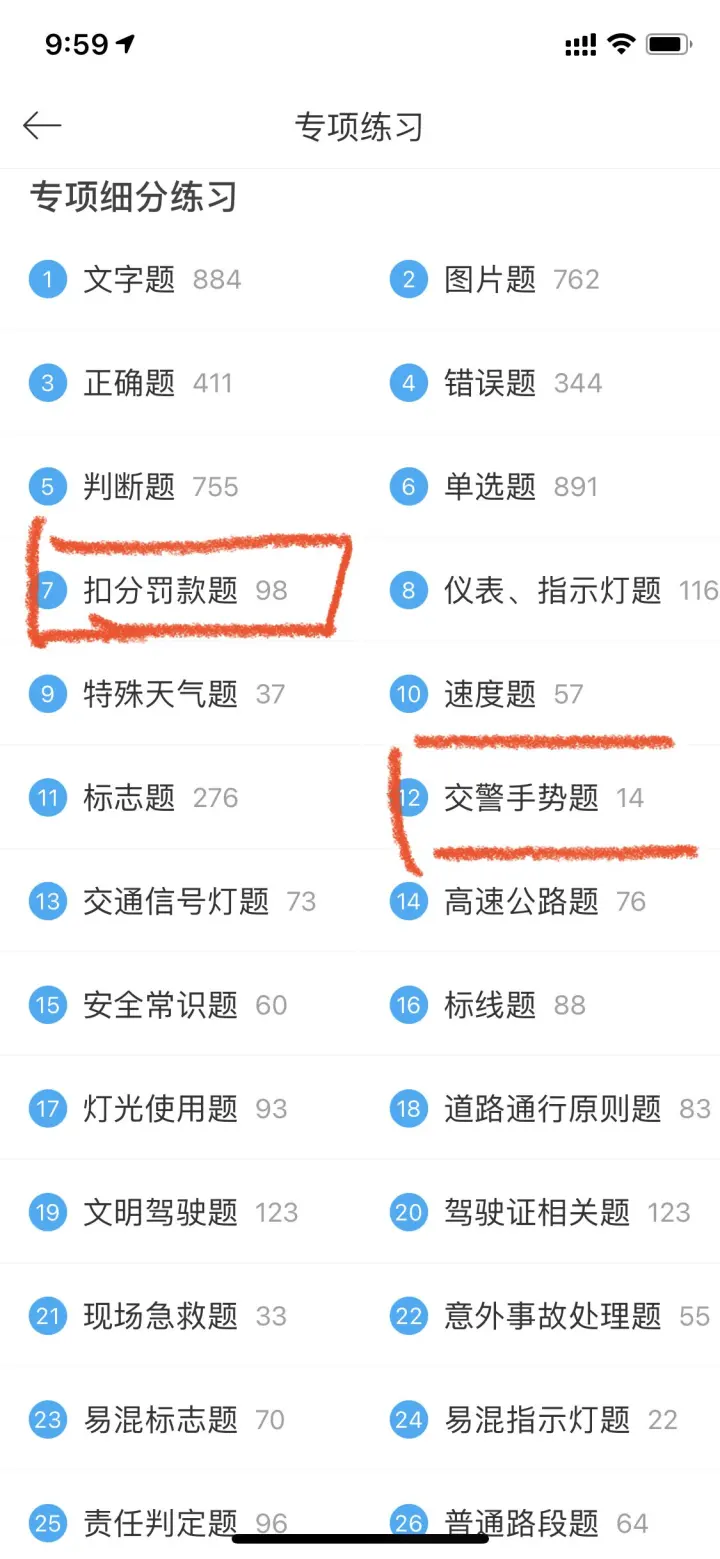Open the 特殊天气题 questions
Viewport: 720px width, 1559px height.
click(x=180, y=694)
